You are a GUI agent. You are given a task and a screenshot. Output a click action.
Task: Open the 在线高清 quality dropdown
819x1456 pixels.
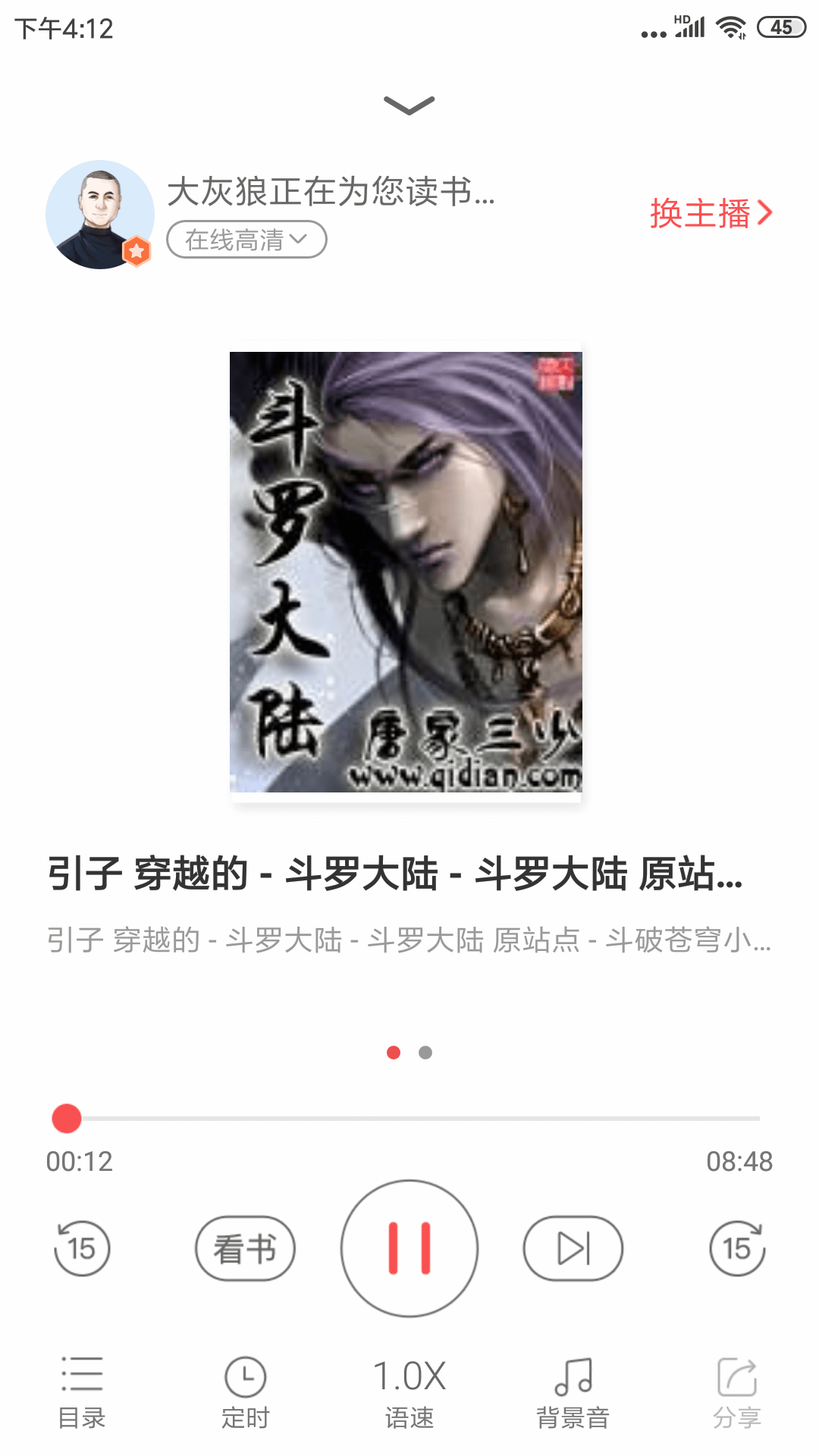click(246, 240)
